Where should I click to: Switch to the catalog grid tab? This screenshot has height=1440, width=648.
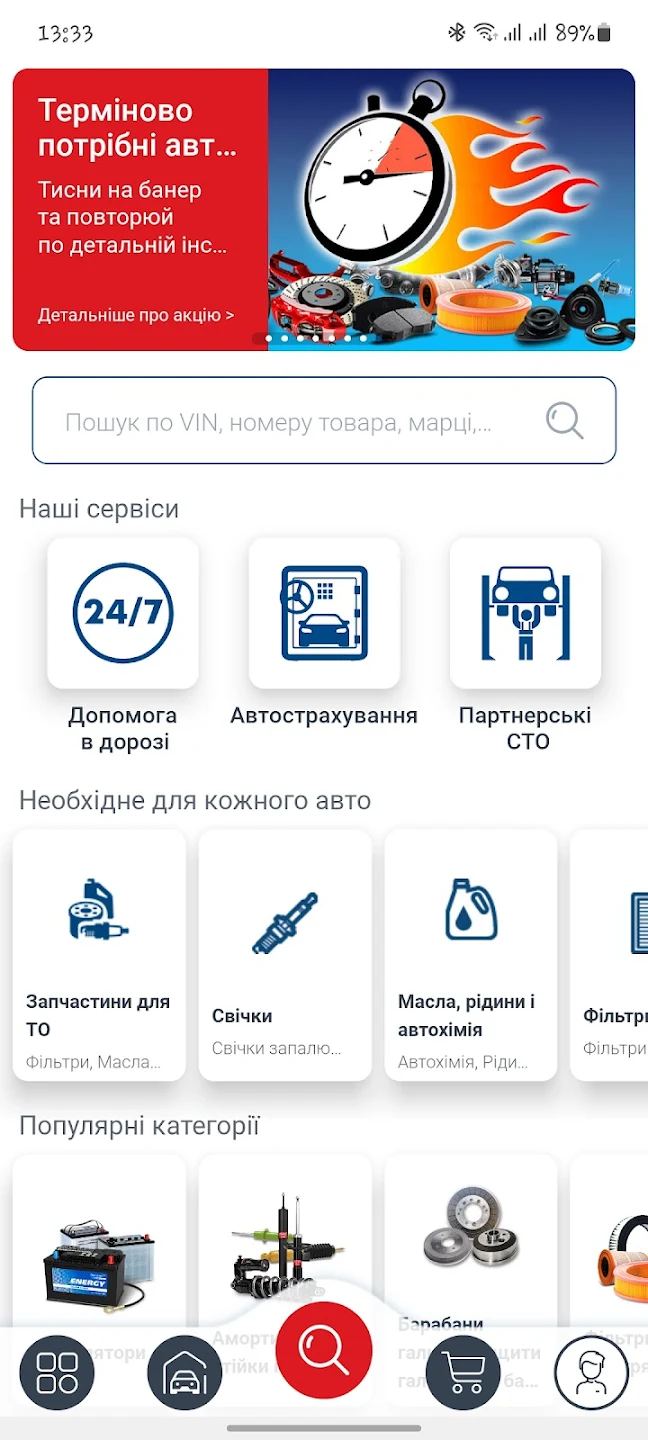point(57,1373)
